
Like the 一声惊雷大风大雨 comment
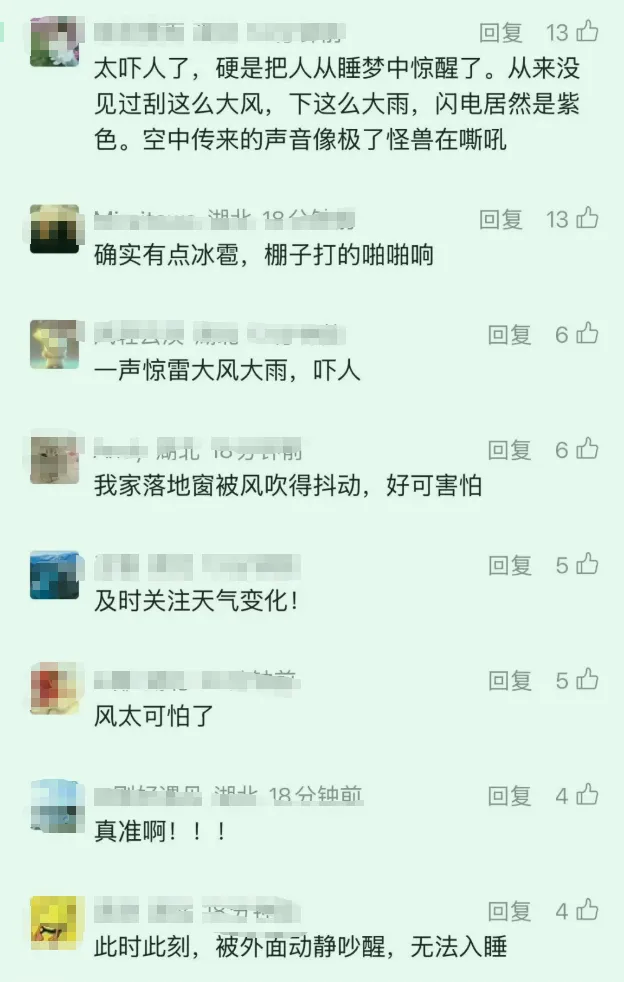(x=587, y=334)
